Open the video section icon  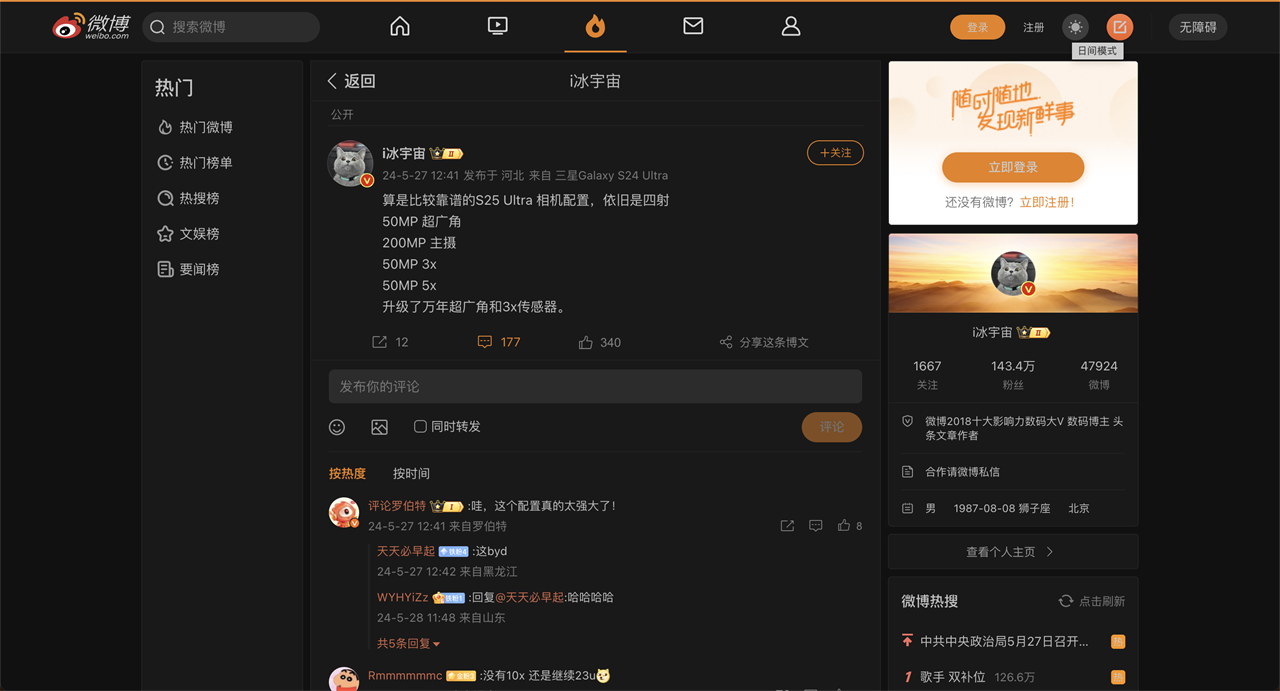tap(497, 27)
